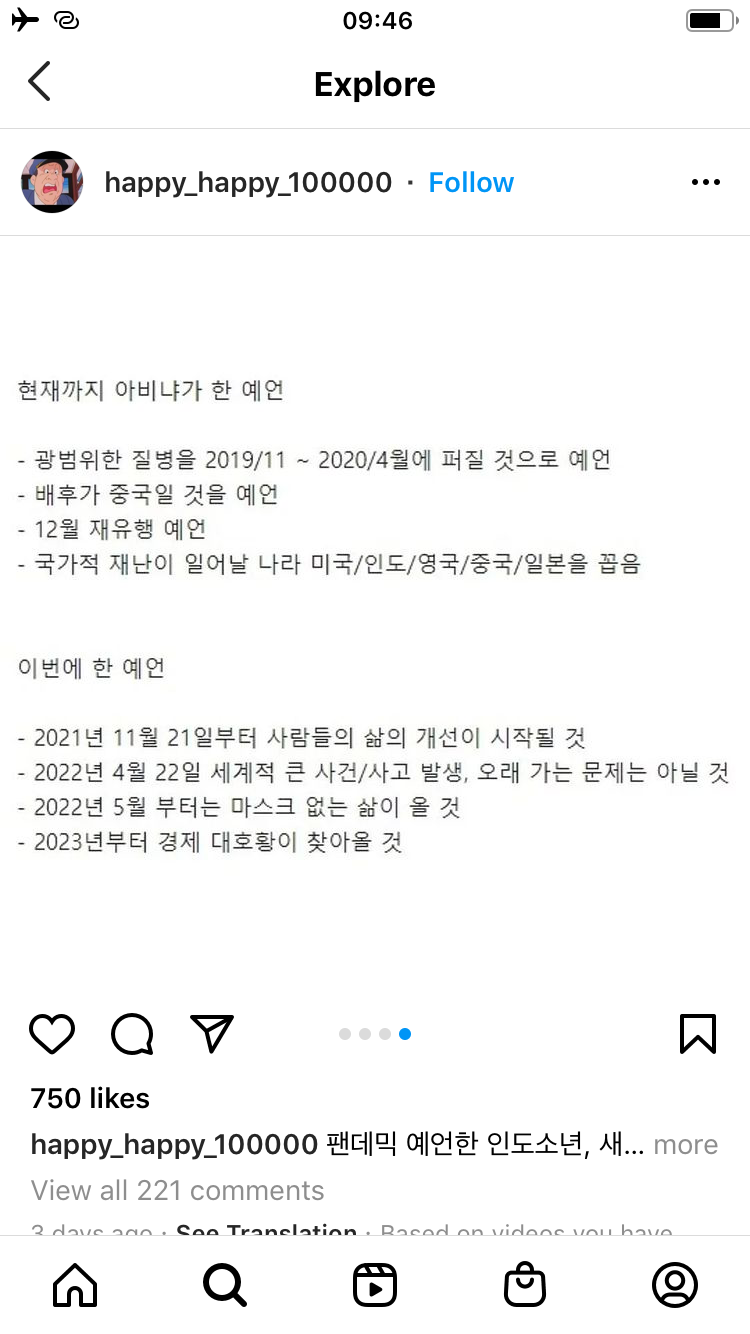The width and height of the screenshot is (750, 1334).
Task: Open the username header happy_happy_100000
Action: [248, 183]
